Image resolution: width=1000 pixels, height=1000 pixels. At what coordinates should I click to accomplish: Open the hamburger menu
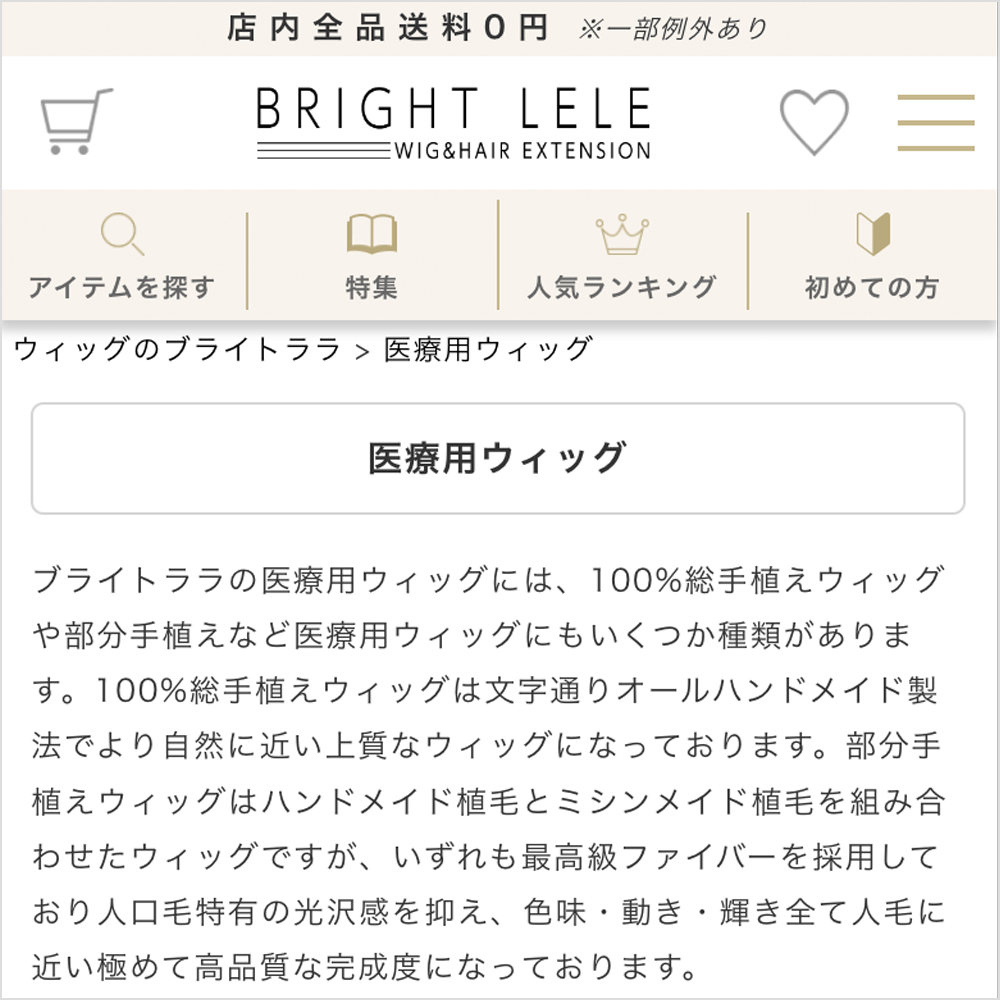click(x=935, y=122)
